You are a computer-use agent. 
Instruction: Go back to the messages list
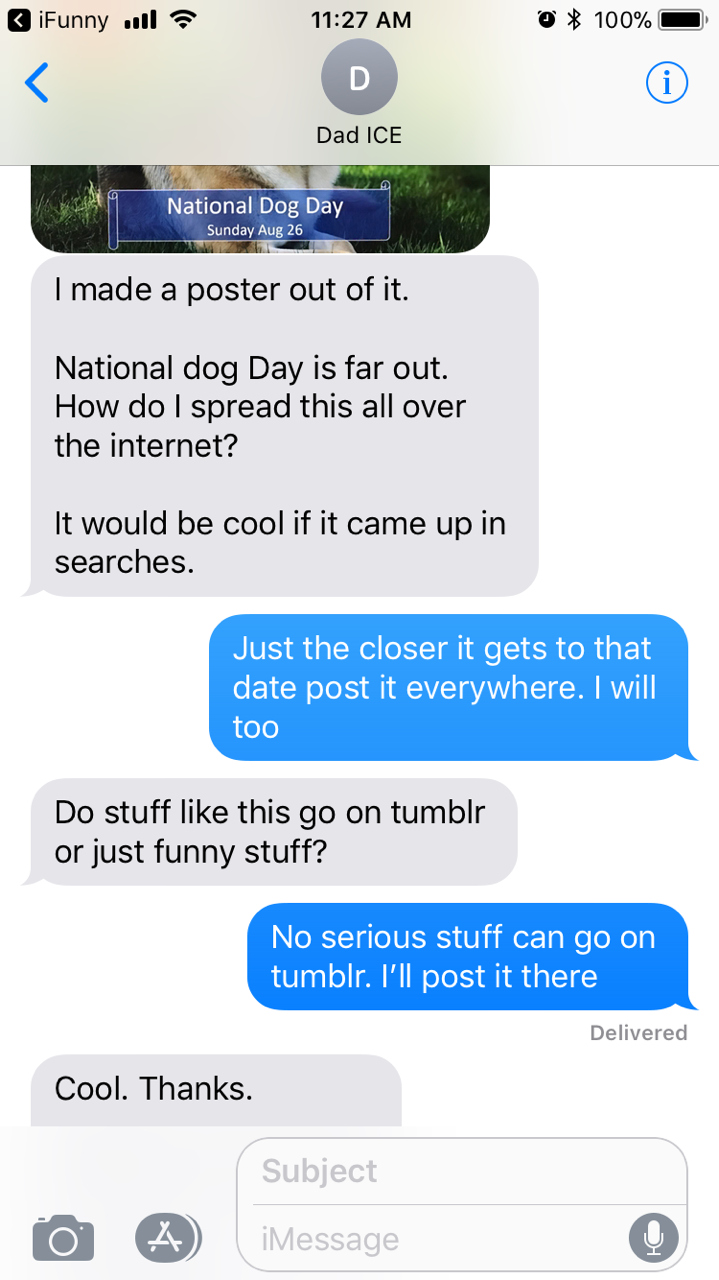(x=36, y=83)
